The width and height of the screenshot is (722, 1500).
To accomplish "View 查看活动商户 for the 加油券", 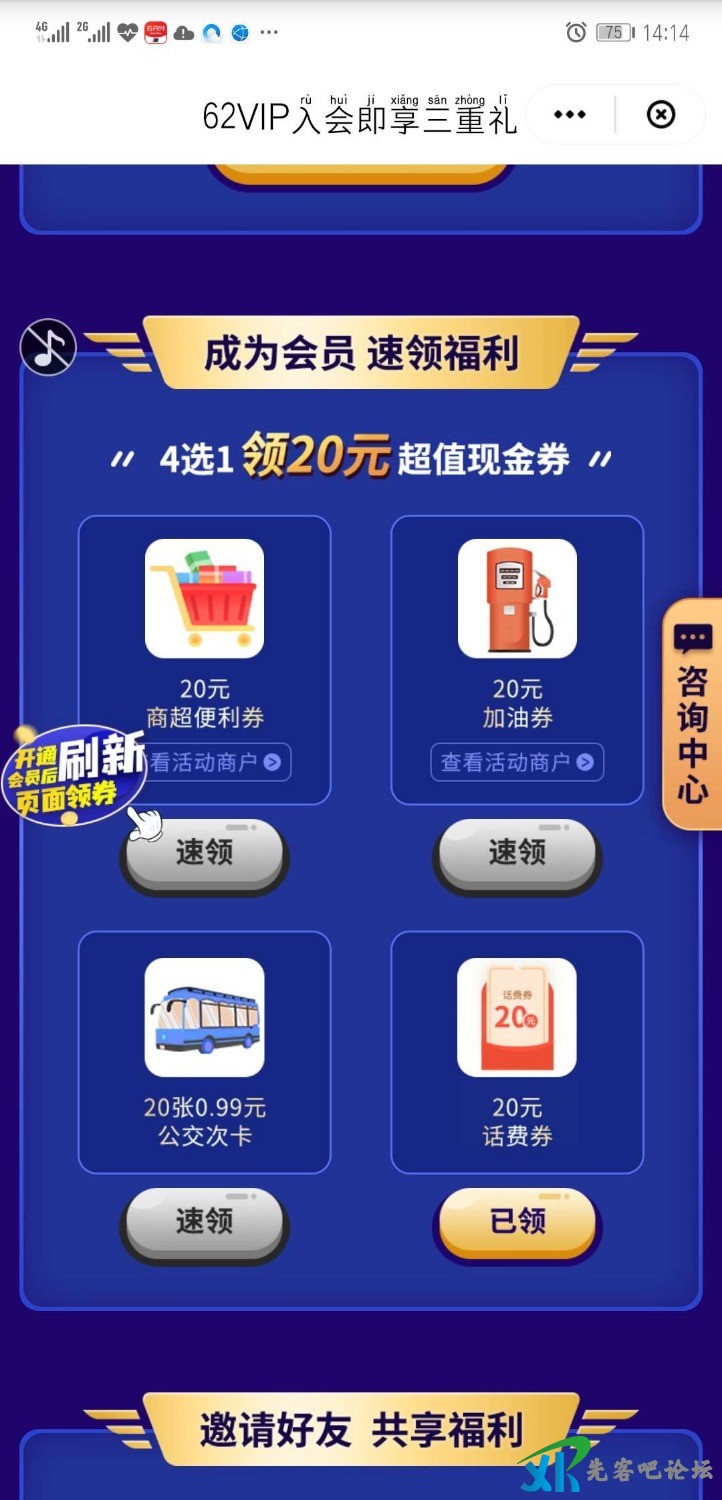I will [x=517, y=762].
